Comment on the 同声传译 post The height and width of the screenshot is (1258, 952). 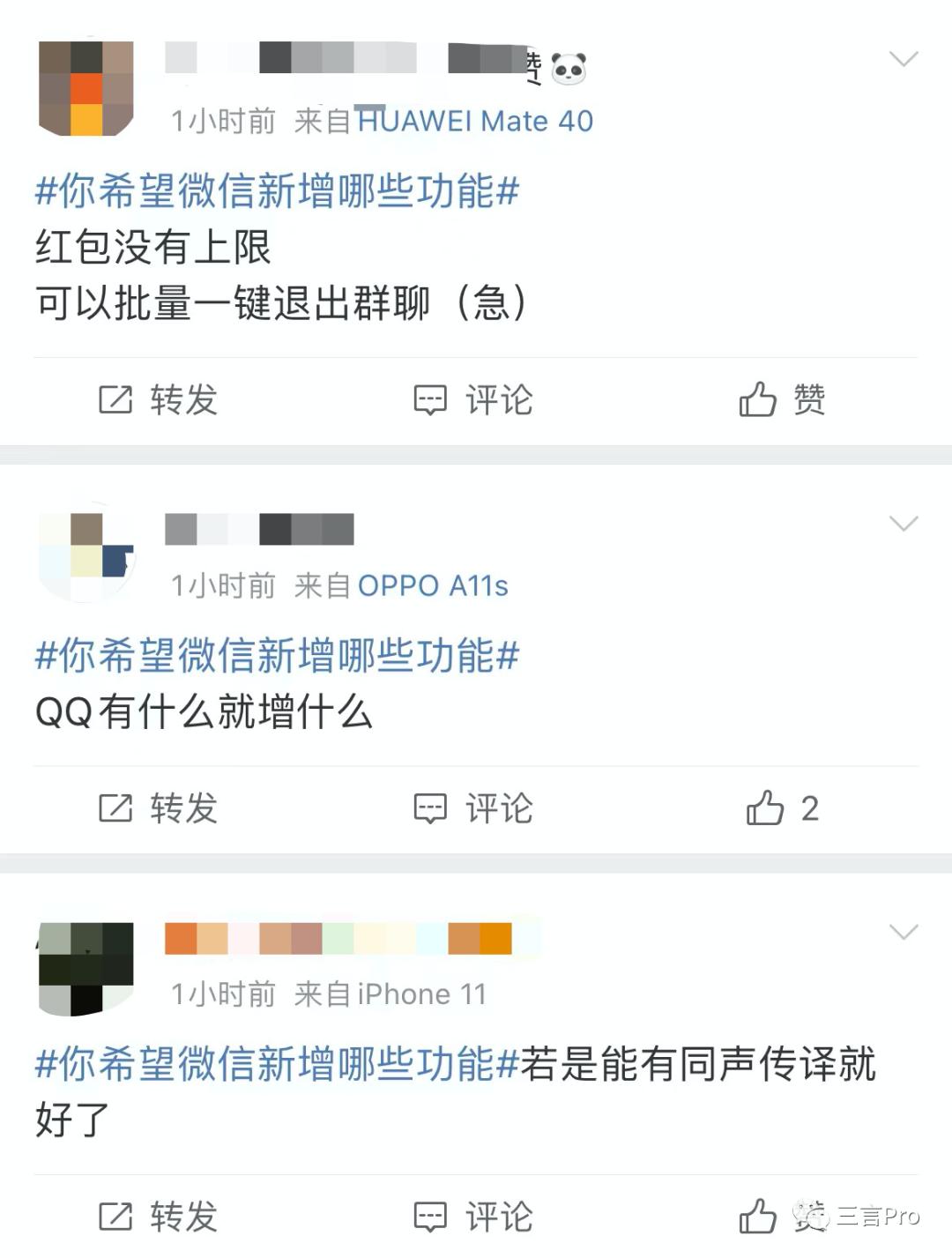(473, 1217)
